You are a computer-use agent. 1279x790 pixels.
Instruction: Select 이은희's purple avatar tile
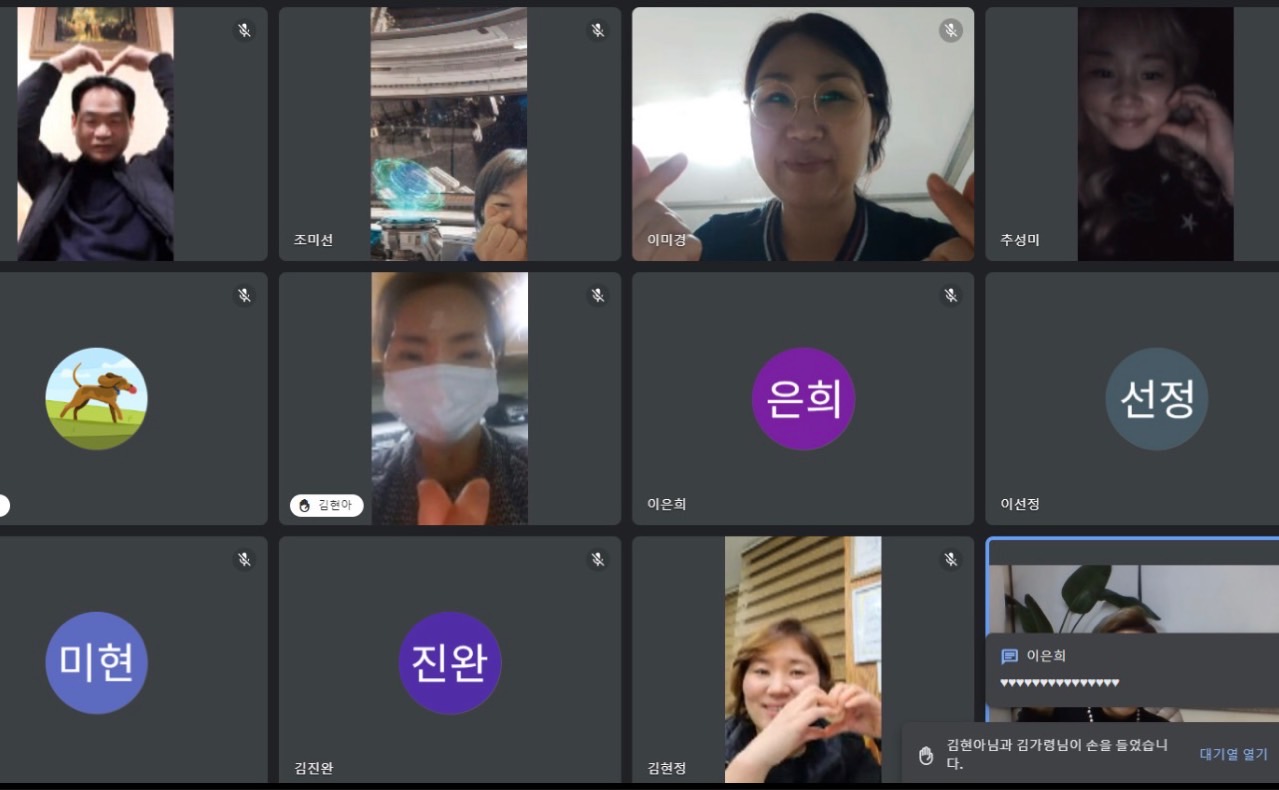802,398
